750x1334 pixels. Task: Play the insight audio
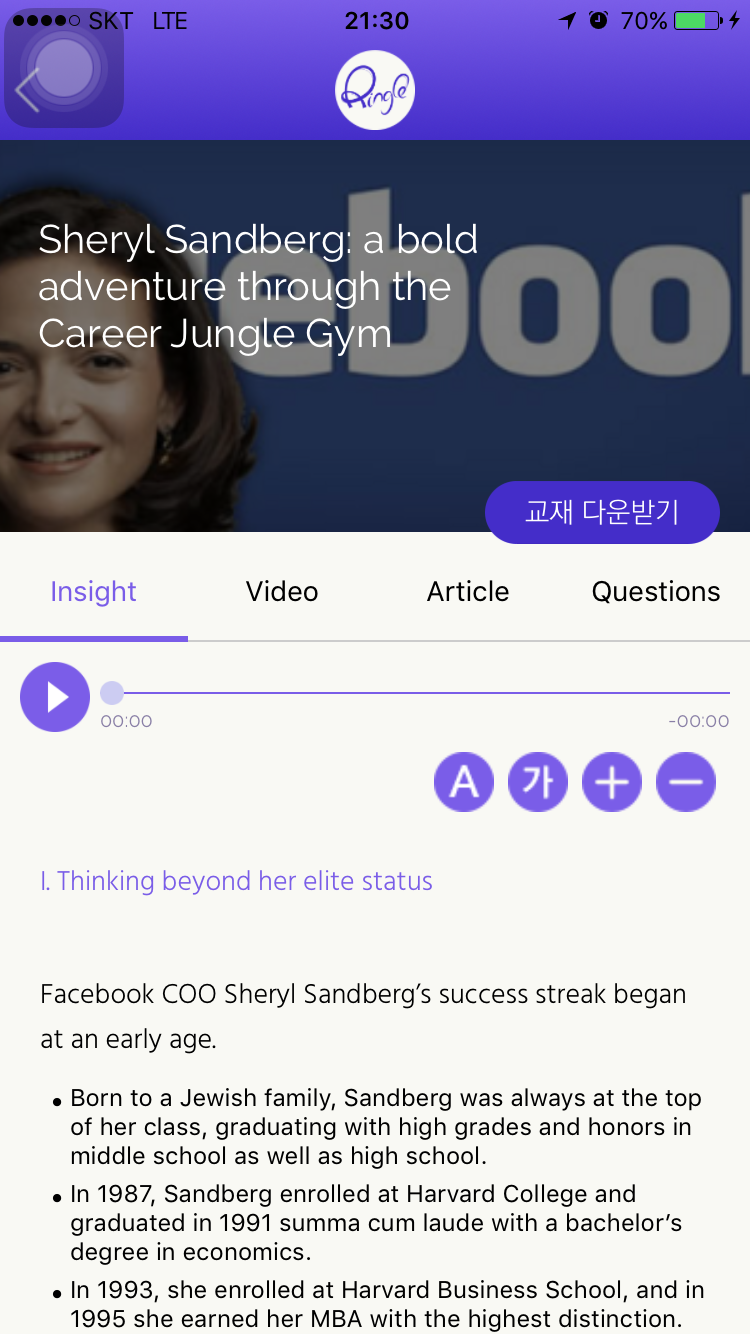(55, 697)
